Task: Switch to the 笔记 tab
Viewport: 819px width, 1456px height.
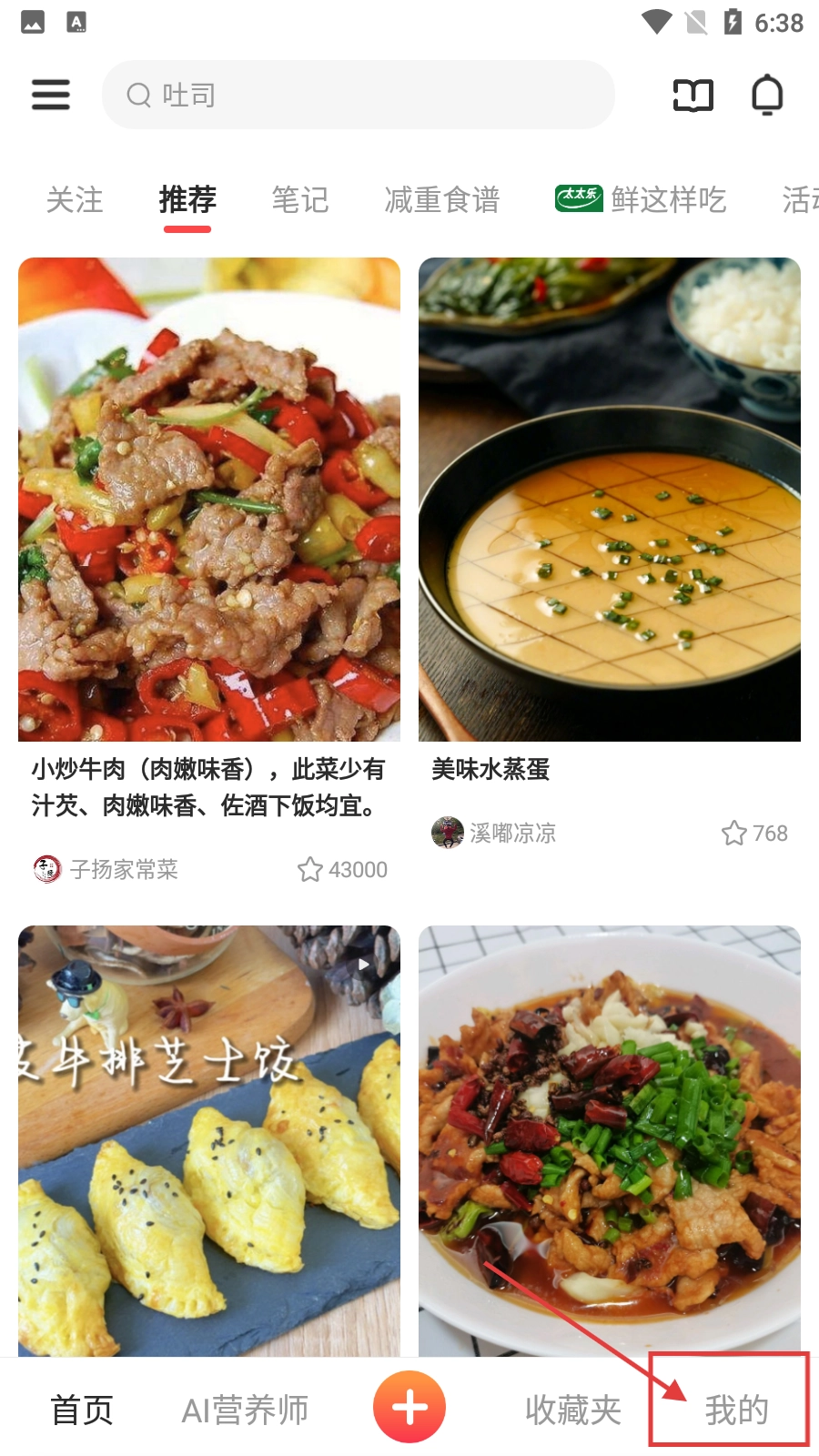Action: [300, 199]
